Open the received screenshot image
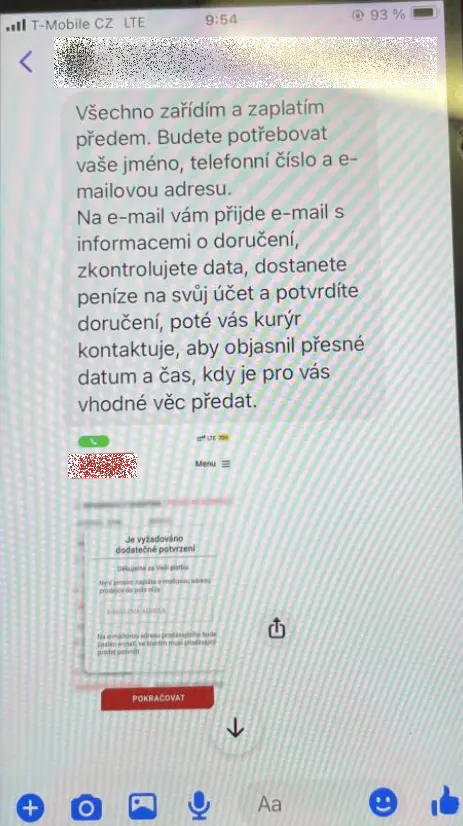Screen dimensions: 463x826 [151, 572]
